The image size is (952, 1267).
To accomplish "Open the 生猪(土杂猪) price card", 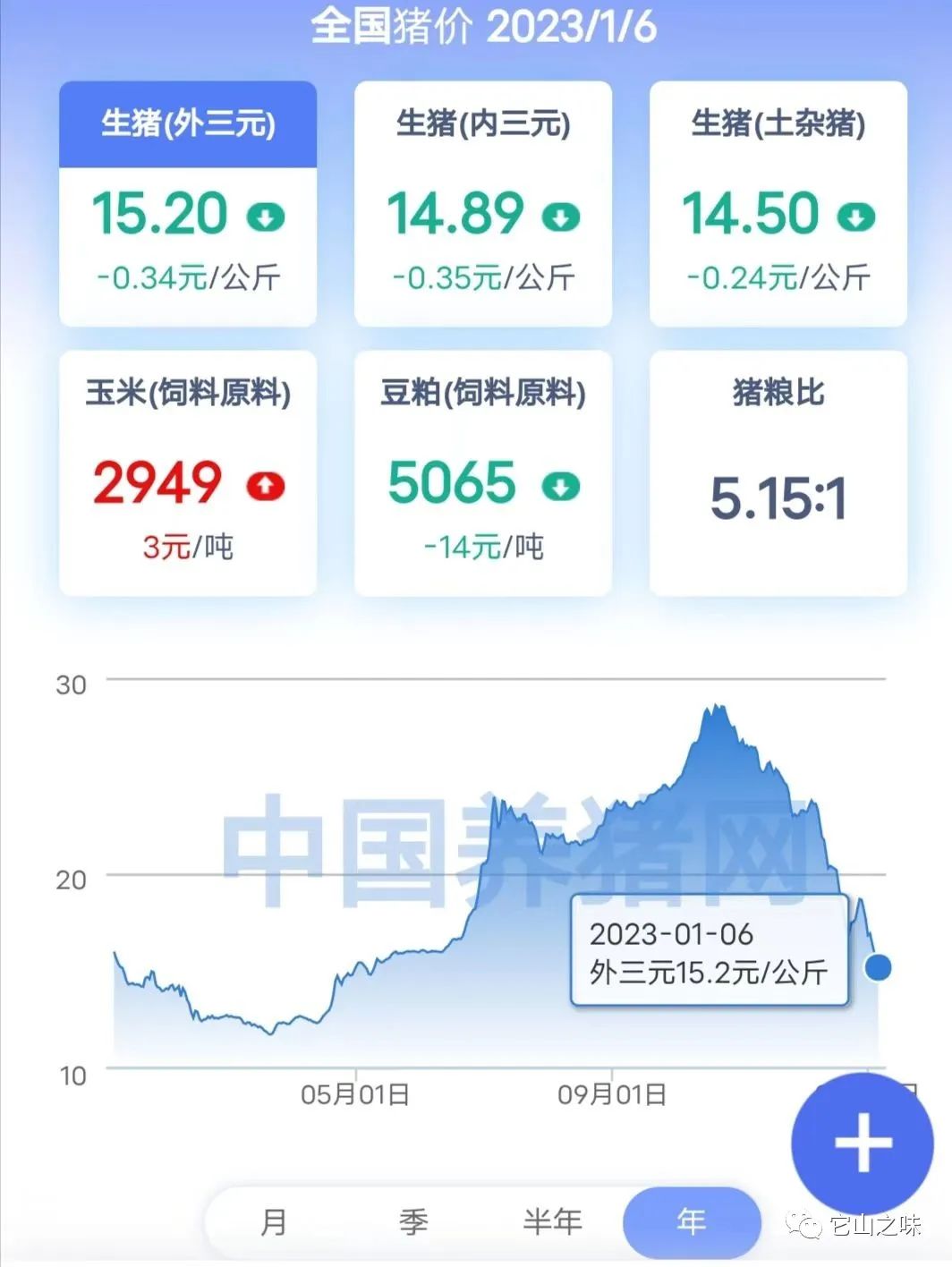I will [x=778, y=204].
